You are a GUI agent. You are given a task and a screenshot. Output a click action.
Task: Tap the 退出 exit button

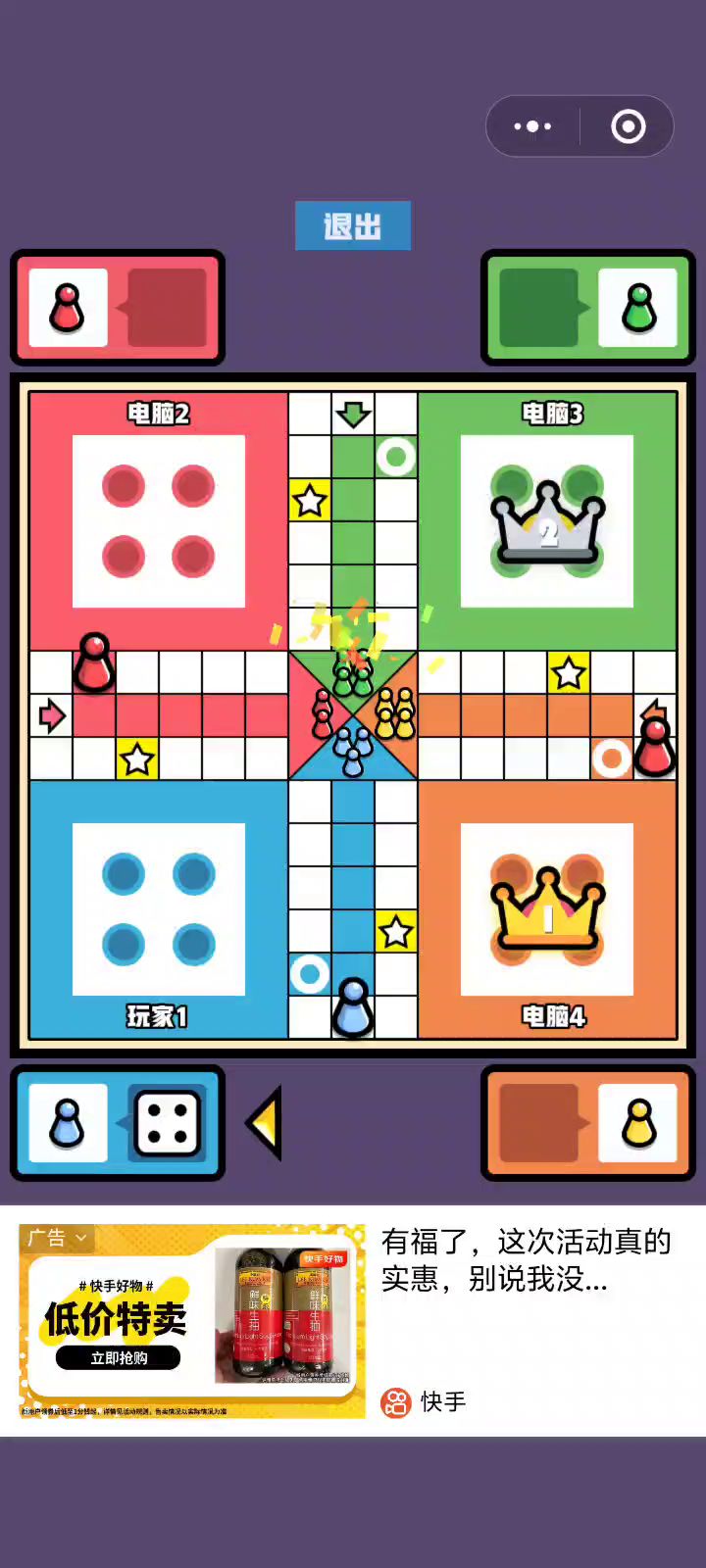pyautogui.click(x=353, y=226)
